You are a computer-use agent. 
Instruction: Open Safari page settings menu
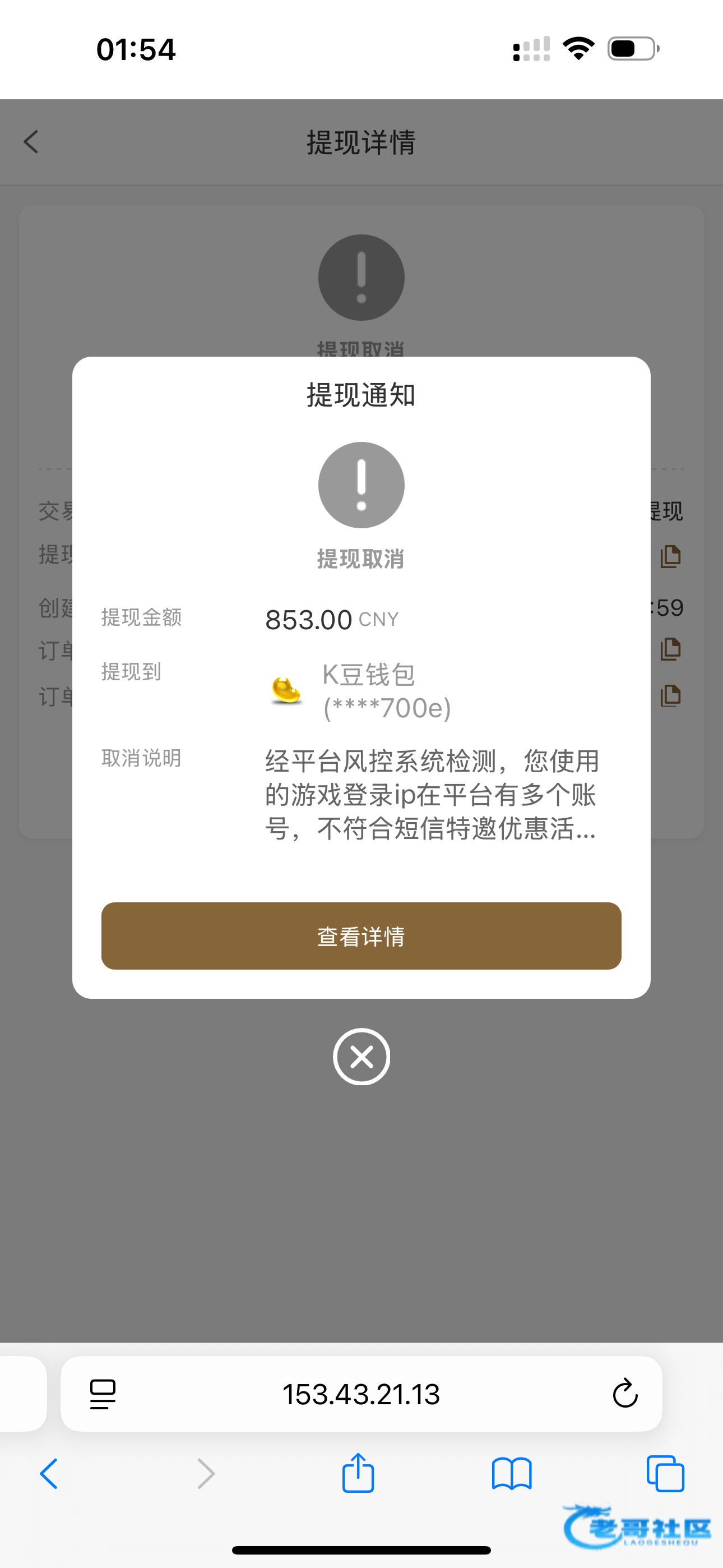click(103, 1393)
